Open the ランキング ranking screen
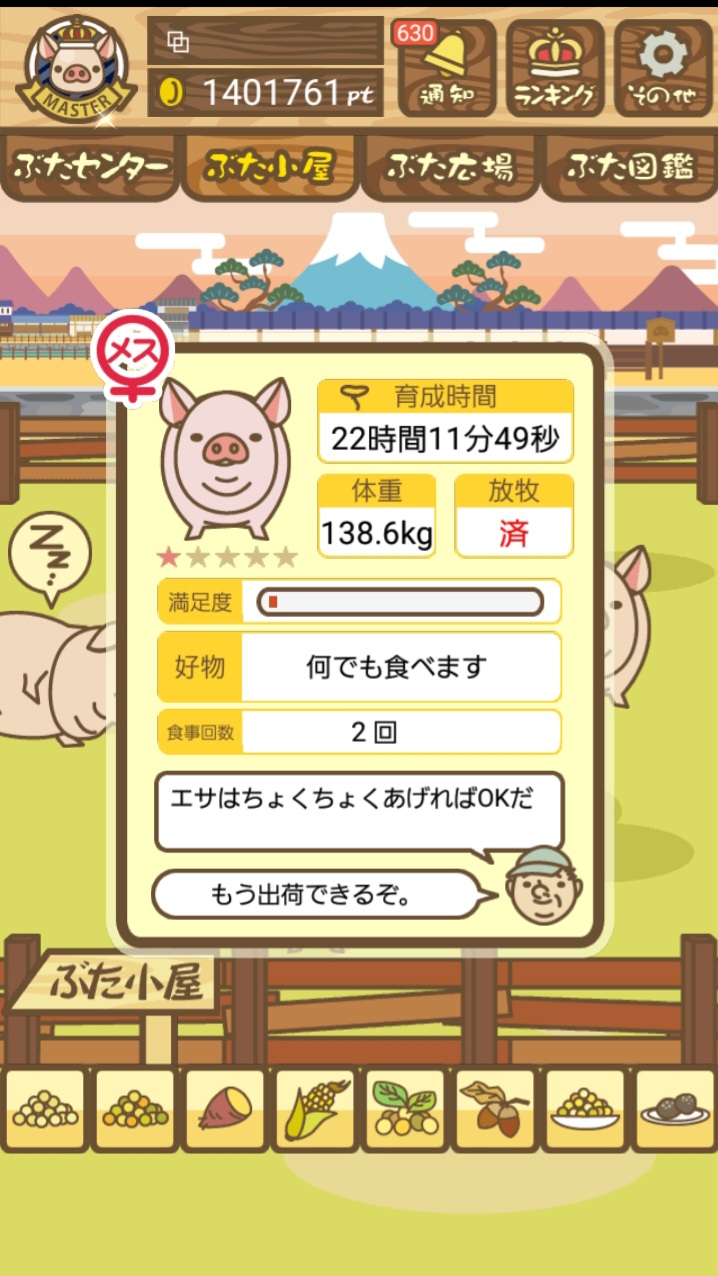The image size is (718, 1276). (x=555, y=70)
